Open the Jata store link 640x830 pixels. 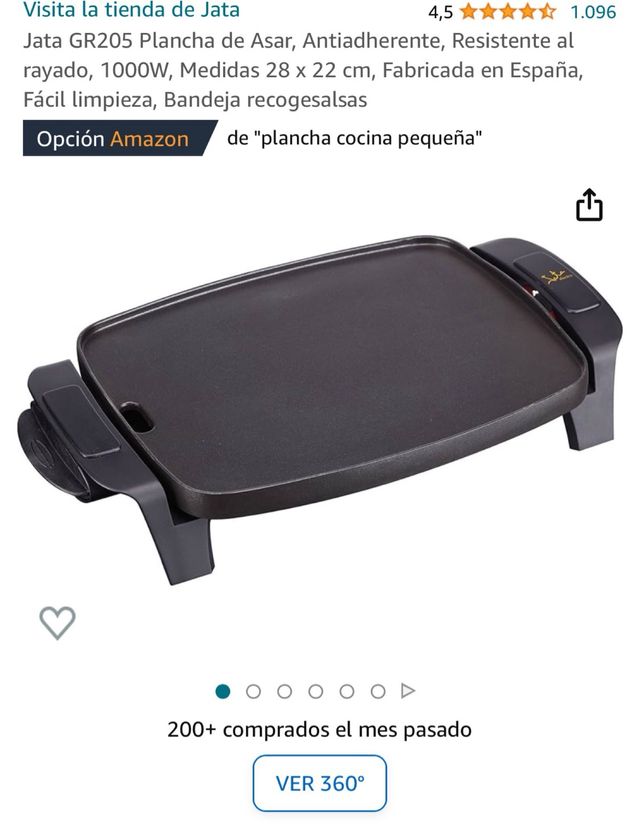tap(131, 11)
